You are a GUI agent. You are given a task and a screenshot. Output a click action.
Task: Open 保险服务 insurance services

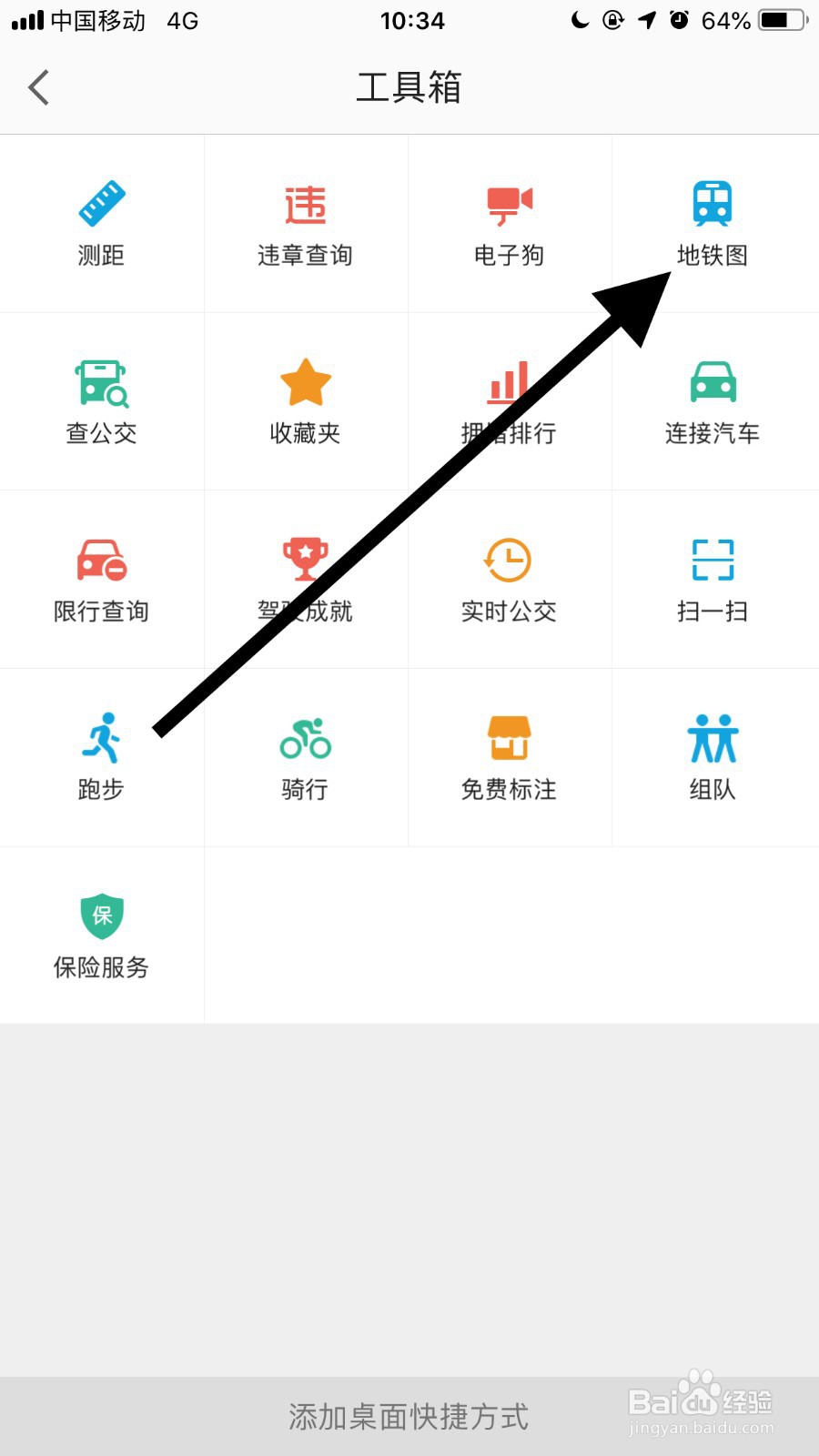coord(102,935)
